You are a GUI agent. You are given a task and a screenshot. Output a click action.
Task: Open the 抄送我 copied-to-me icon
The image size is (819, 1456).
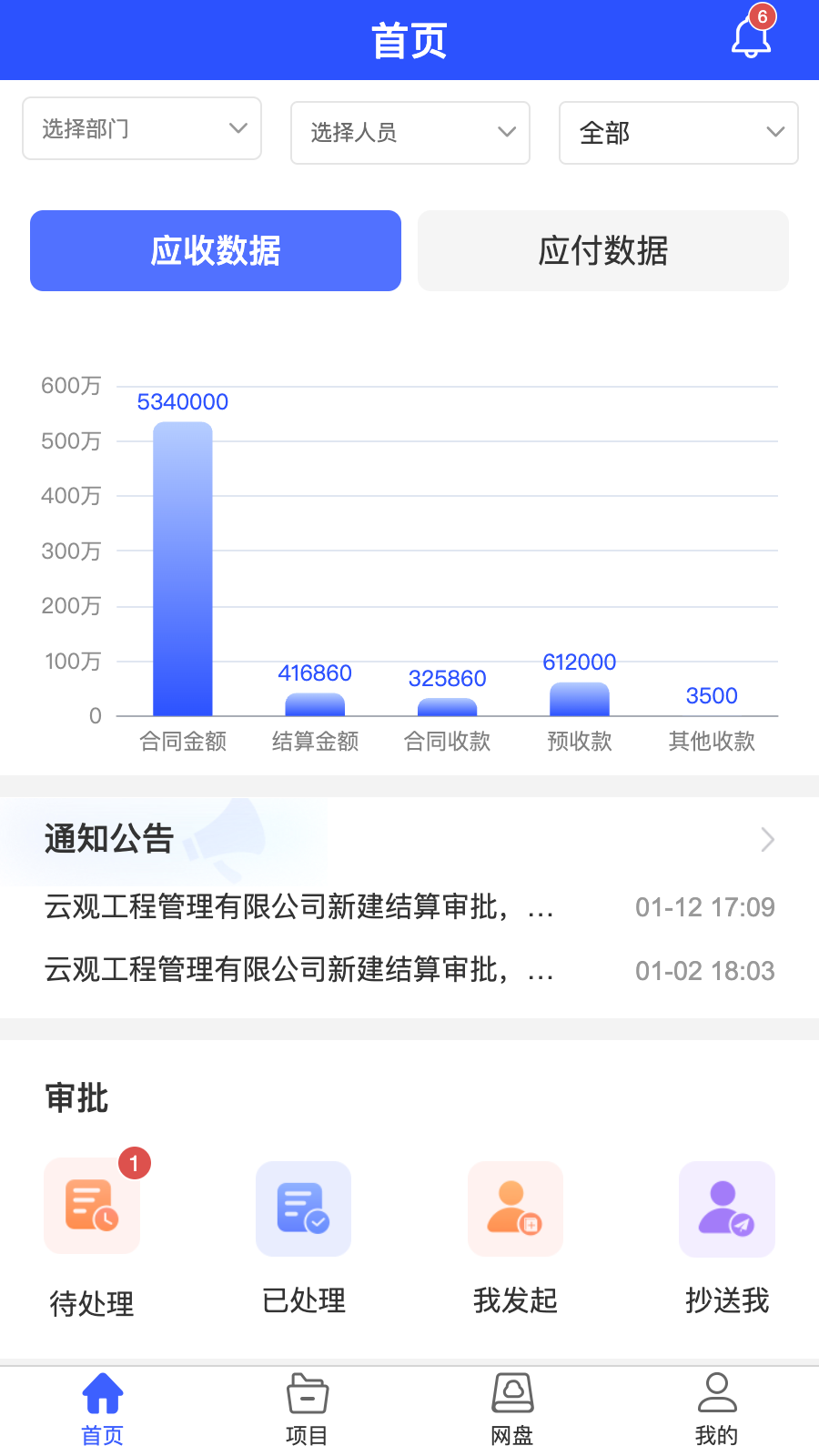[x=726, y=1208]
